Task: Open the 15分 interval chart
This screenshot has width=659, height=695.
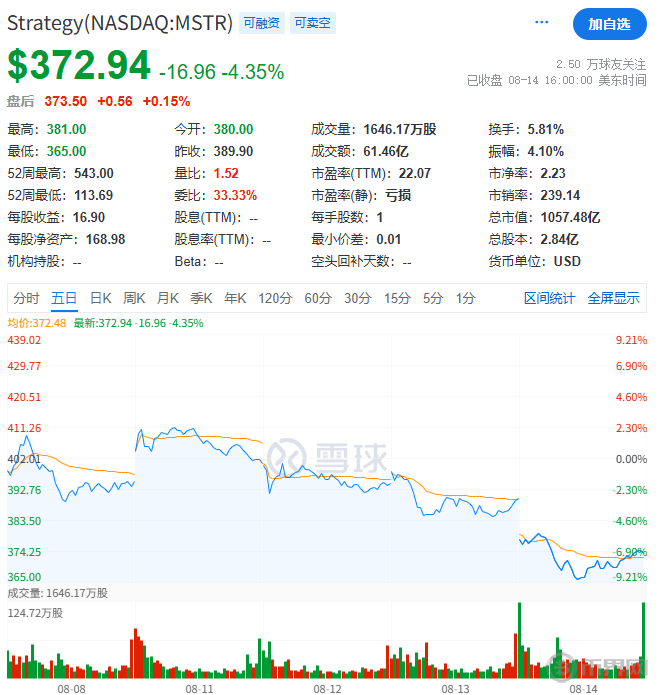Action: pyautogui.click(x=397, y=298)
